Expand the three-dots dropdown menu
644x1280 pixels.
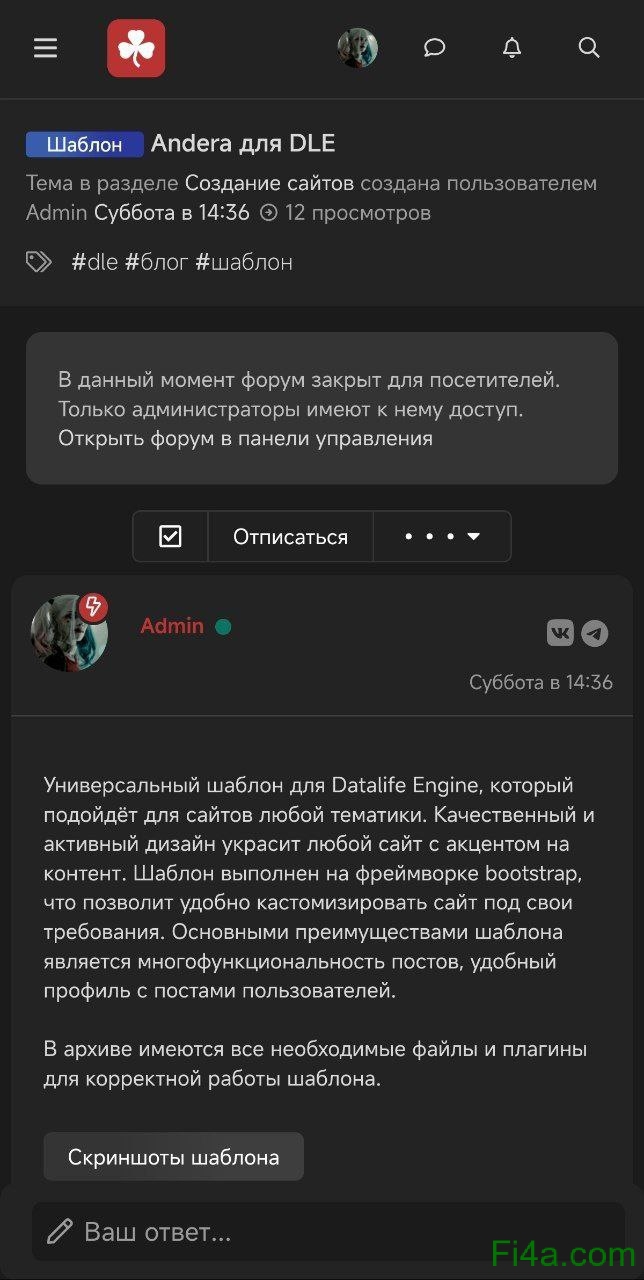[x=441, y=537]
